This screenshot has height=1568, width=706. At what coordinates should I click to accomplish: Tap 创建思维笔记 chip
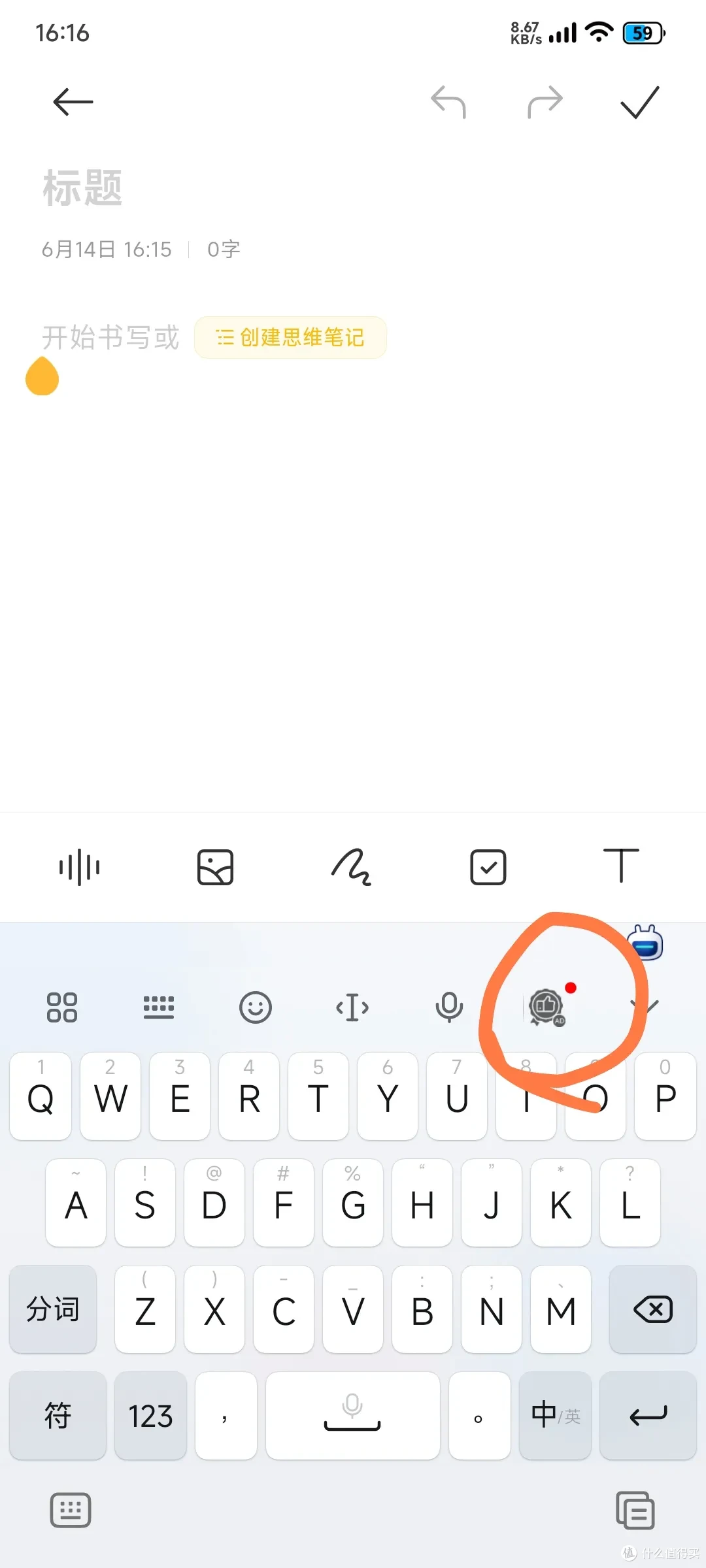tap(290, 337)
